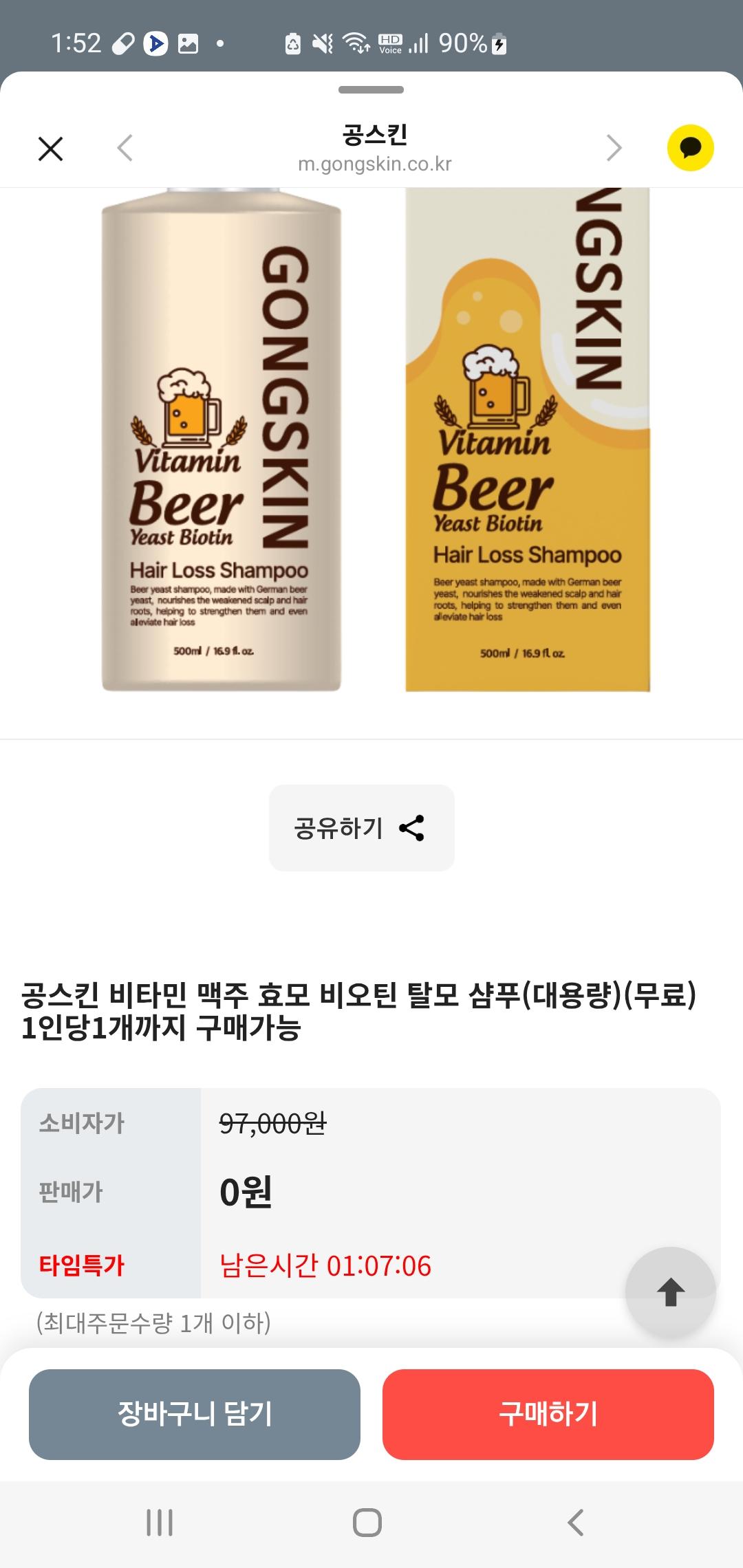Navigate back with the left chevron
Screen dimensions: 743x1568
point(124,148)
